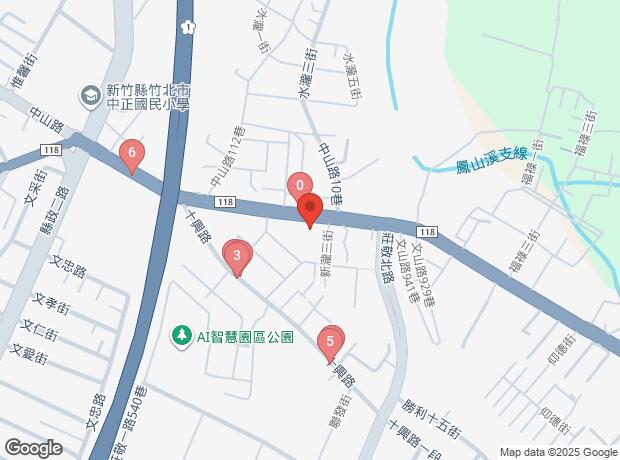This screenshot has height=460, width=620.
Task: Select map marker number 5
Action: point(331,343)
